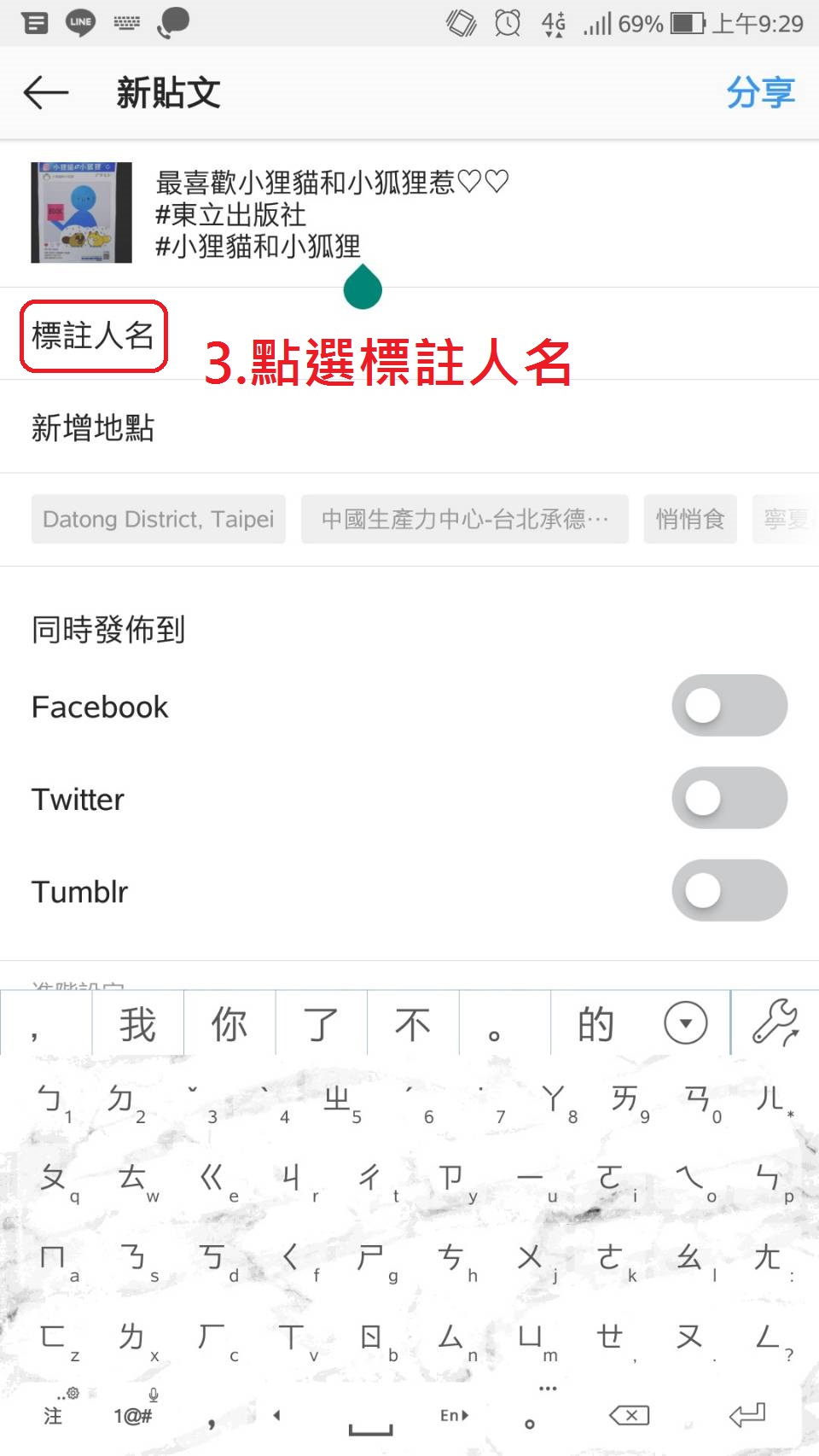This screenshot has height=1456, width=819.
Task: Toggle Tumblr sharing on
Action: (x=729, y=890)
